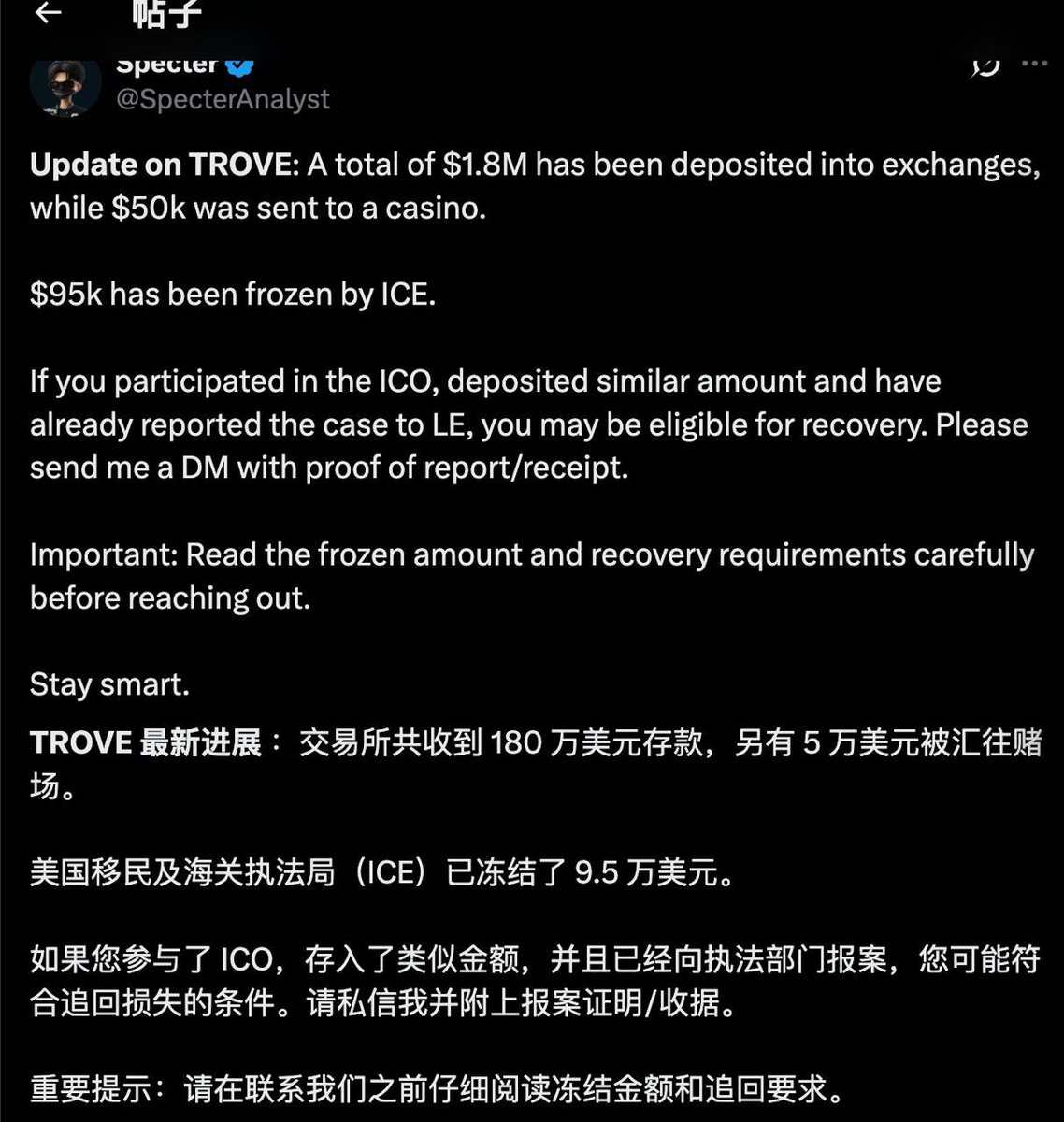The width and height of the screenshot is (1064, 1122).
Task: Go back using the top-left arrow
Action: point(48,13)
